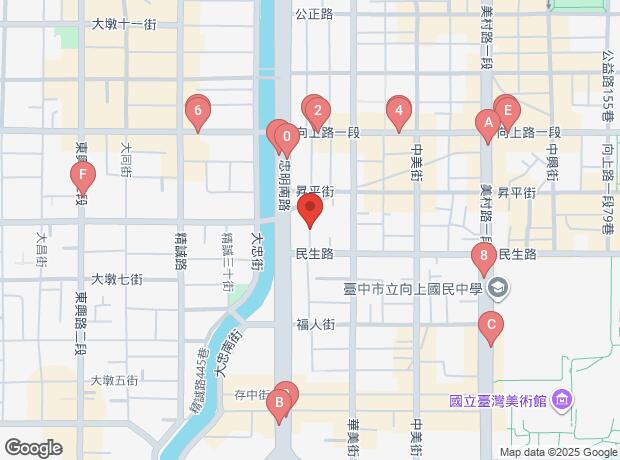
Task: Tap map marker E
Action: [x=507, y=109]
